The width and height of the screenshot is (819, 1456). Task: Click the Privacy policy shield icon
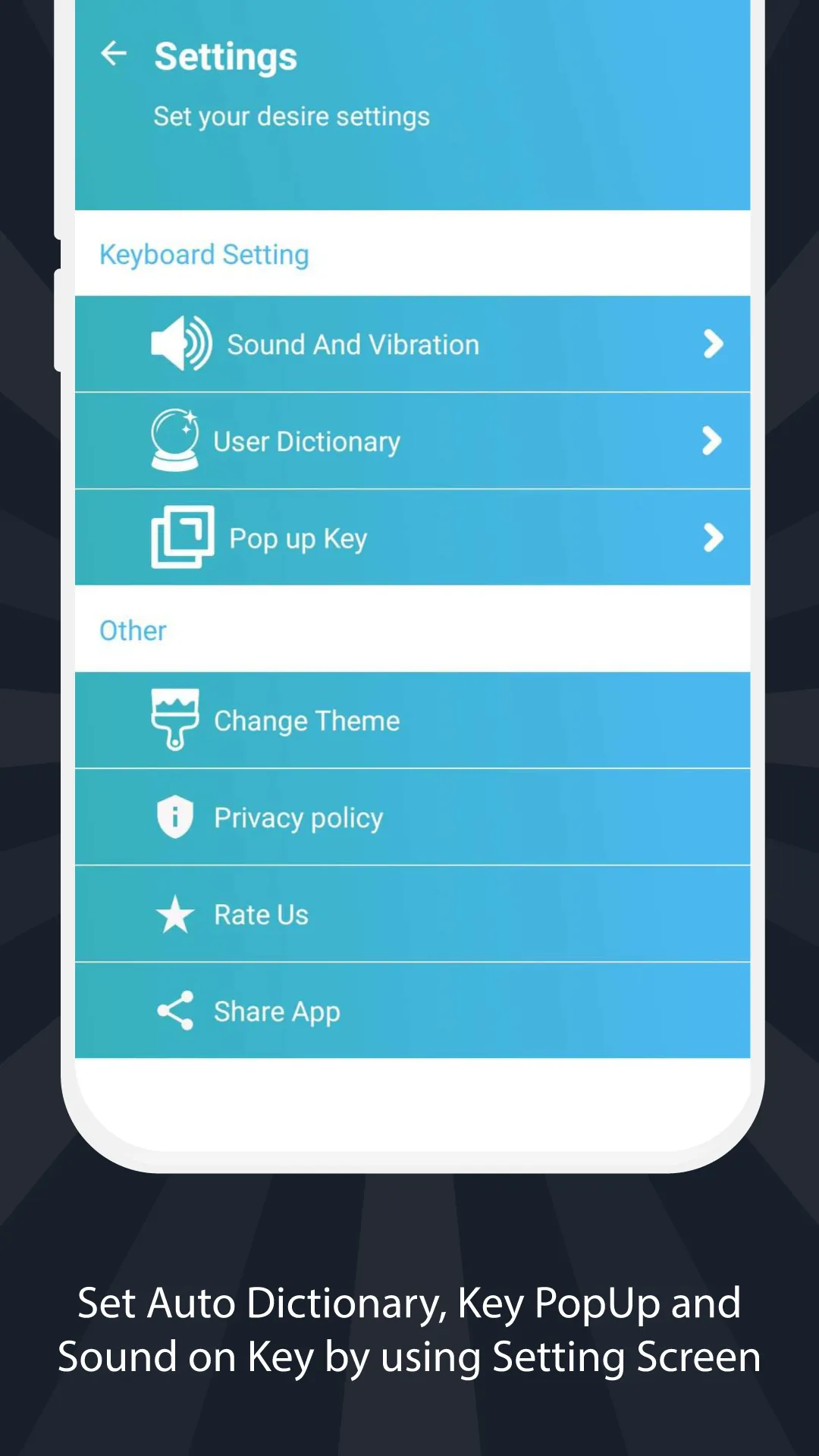(175, 817)
